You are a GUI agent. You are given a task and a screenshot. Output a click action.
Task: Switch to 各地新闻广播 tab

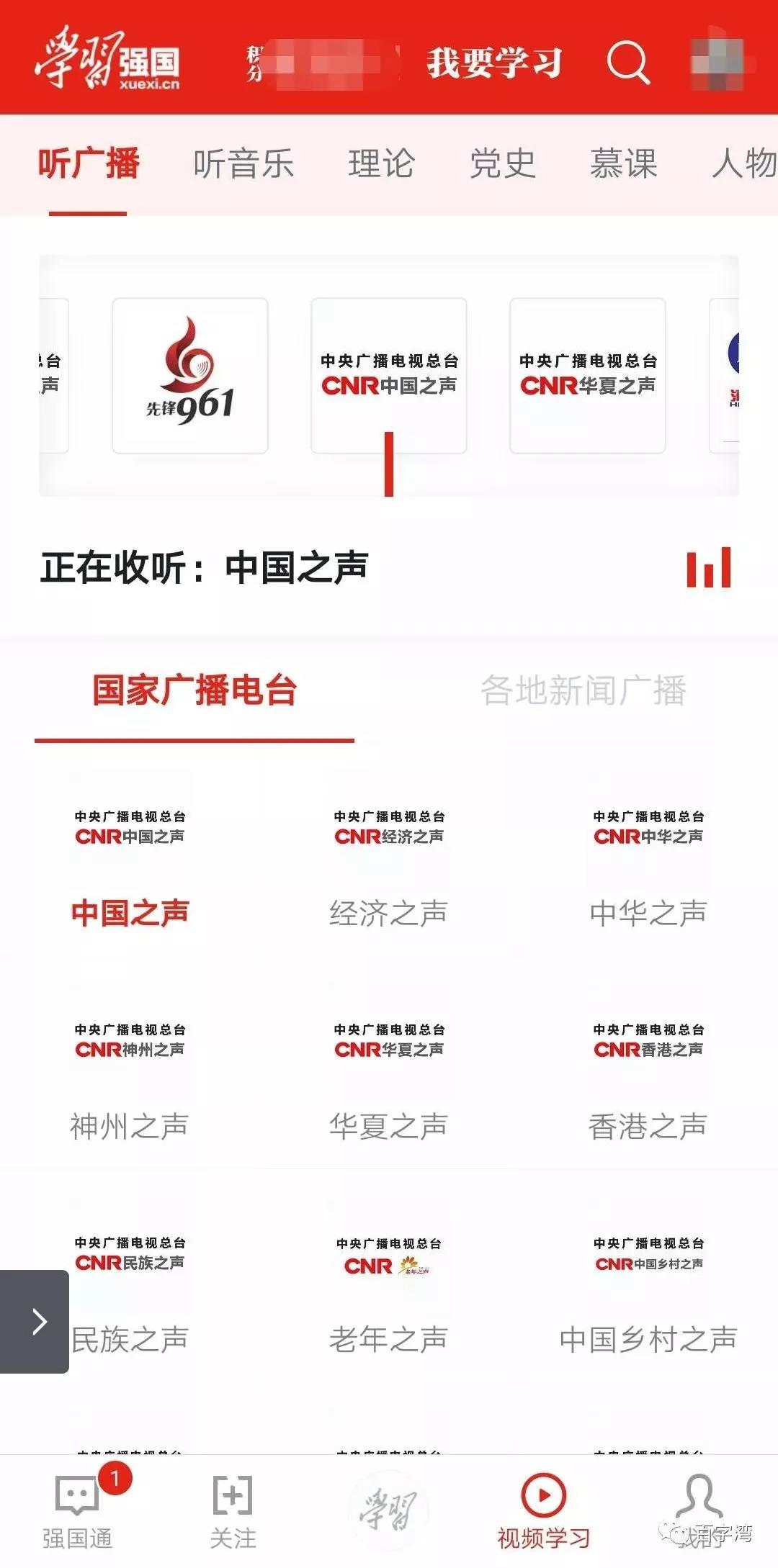[x=583, y=691]
